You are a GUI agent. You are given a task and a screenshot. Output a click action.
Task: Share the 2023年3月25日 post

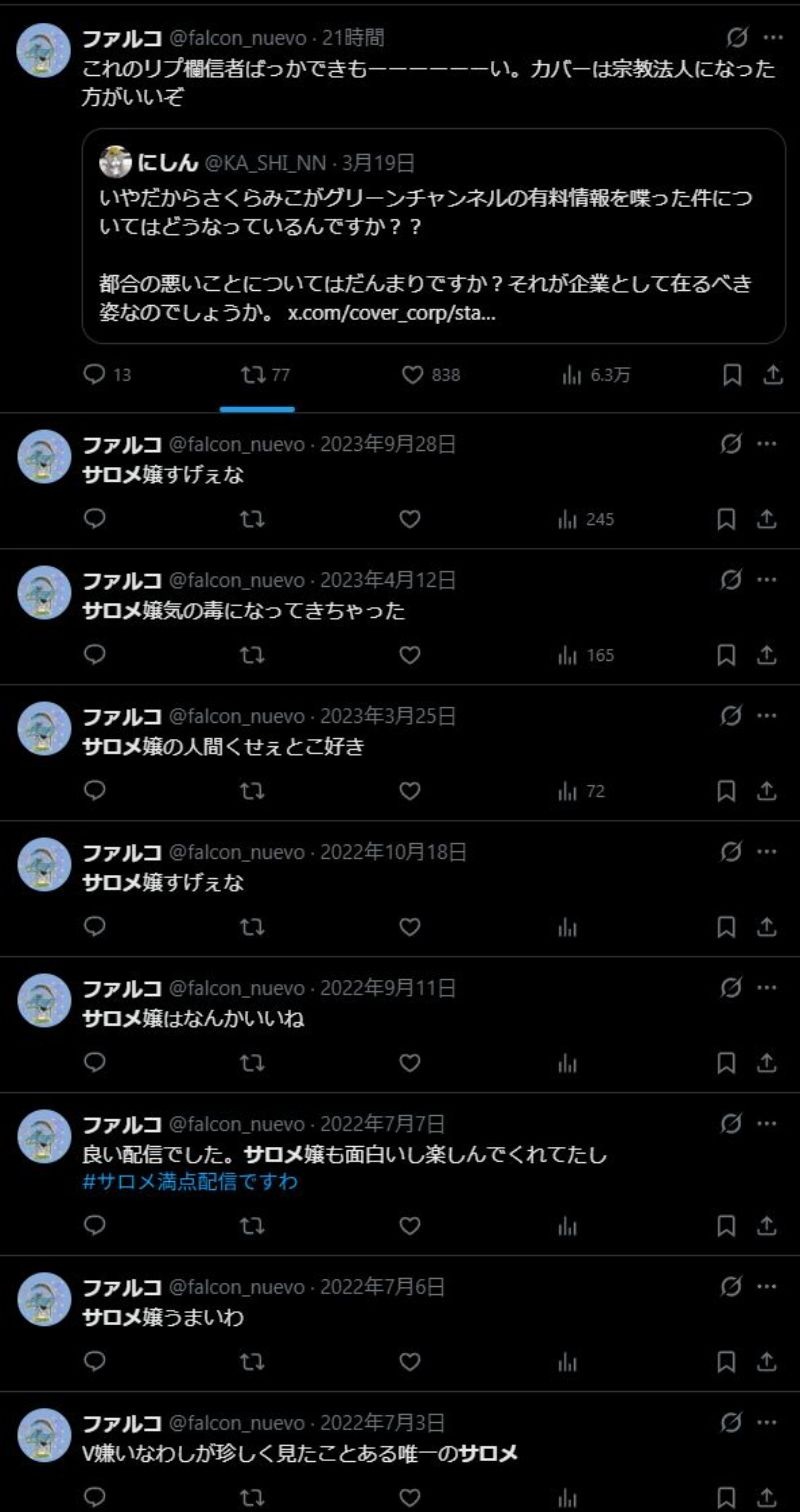click(767, 791)
